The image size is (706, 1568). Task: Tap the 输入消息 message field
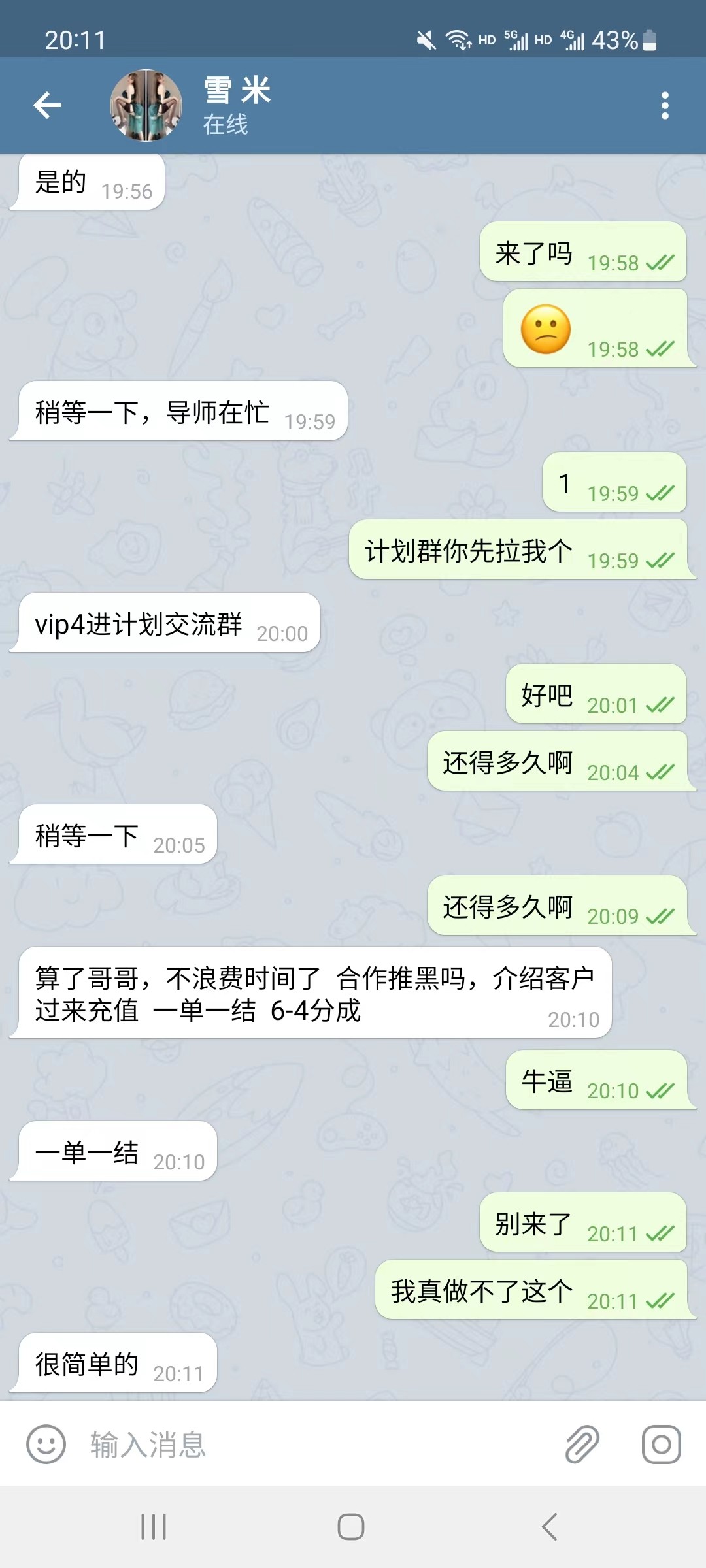314,1445
